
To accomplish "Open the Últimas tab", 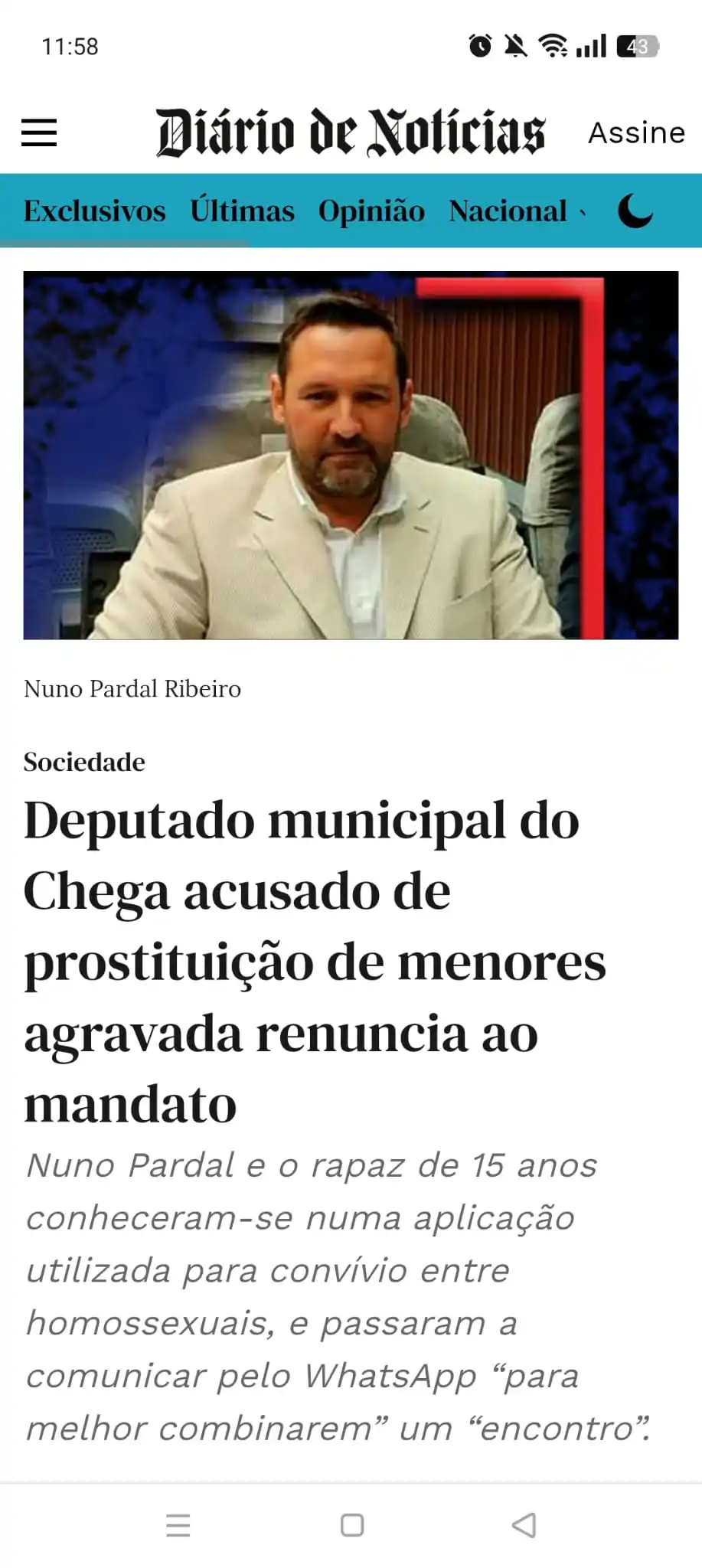I will click(x=242, y=211).
